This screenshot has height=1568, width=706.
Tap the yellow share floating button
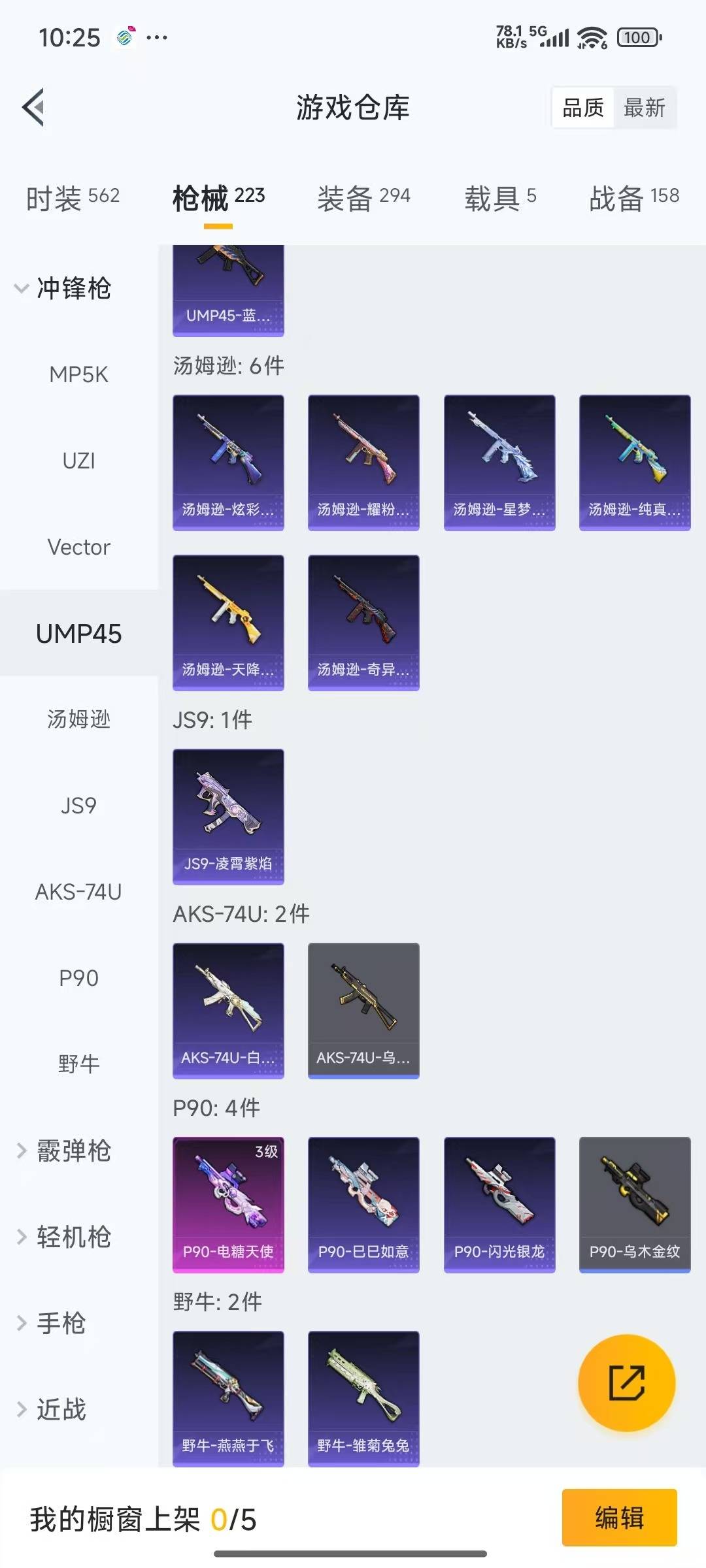click(626, 1382)
